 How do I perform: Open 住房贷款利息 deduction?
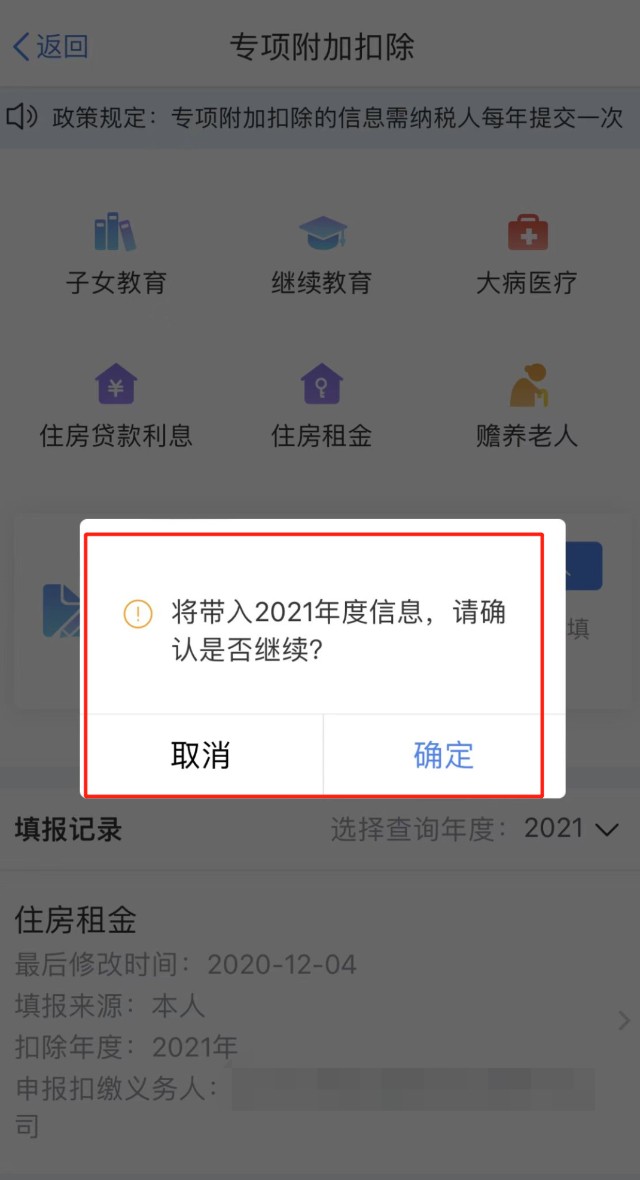pos(116,406)
